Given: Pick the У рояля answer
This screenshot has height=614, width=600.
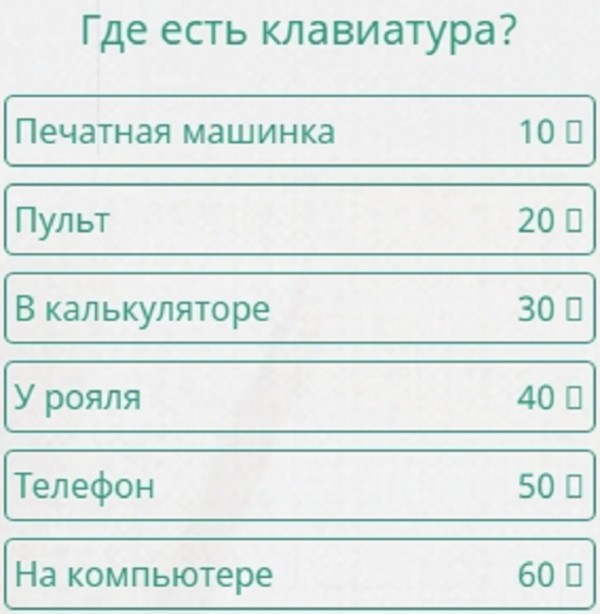Looking at the screenshot, I should pyautogui.click(x=298, y=398).
